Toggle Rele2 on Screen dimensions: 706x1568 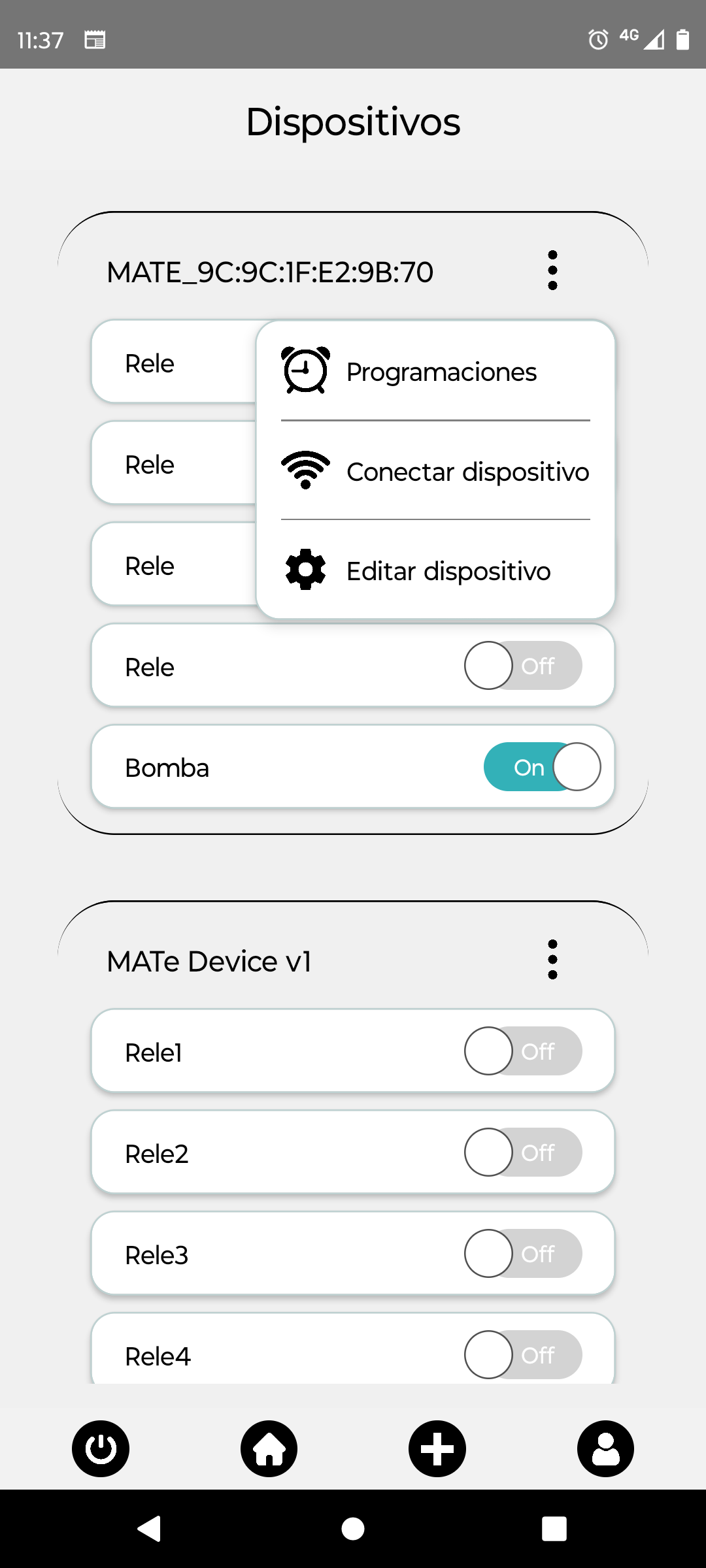(x=522, y=1152)
